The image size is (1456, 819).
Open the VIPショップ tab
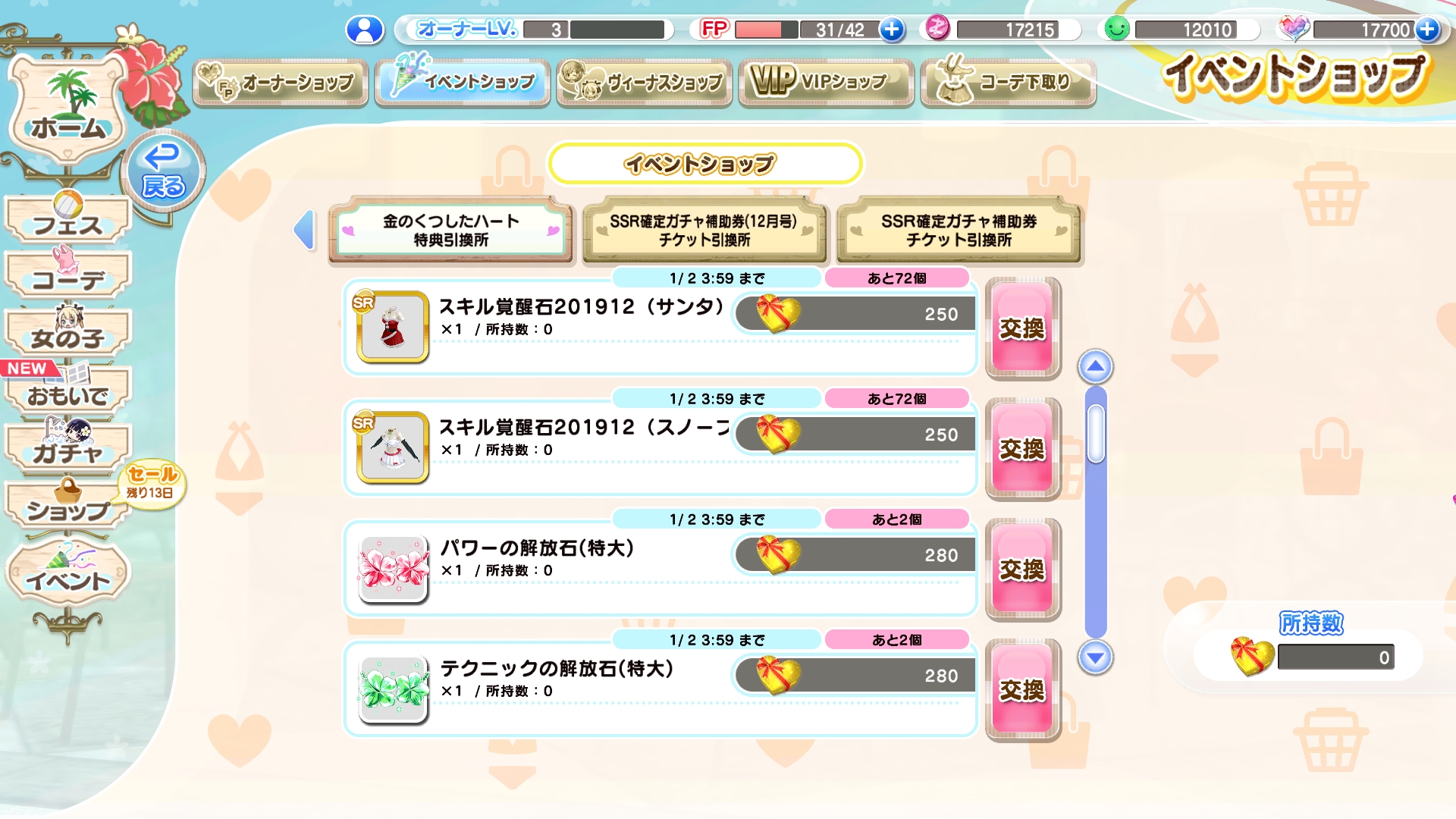[x=826, y=82]
